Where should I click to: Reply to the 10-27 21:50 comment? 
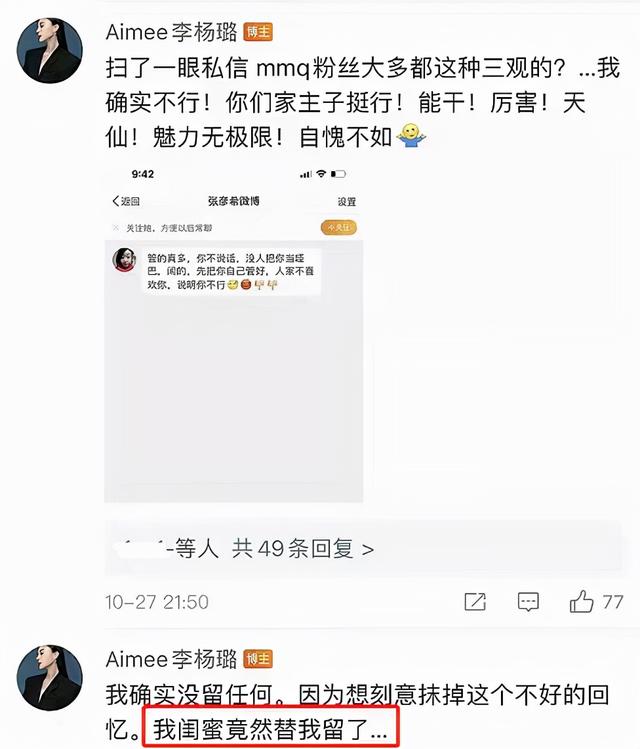click(528, 601)
